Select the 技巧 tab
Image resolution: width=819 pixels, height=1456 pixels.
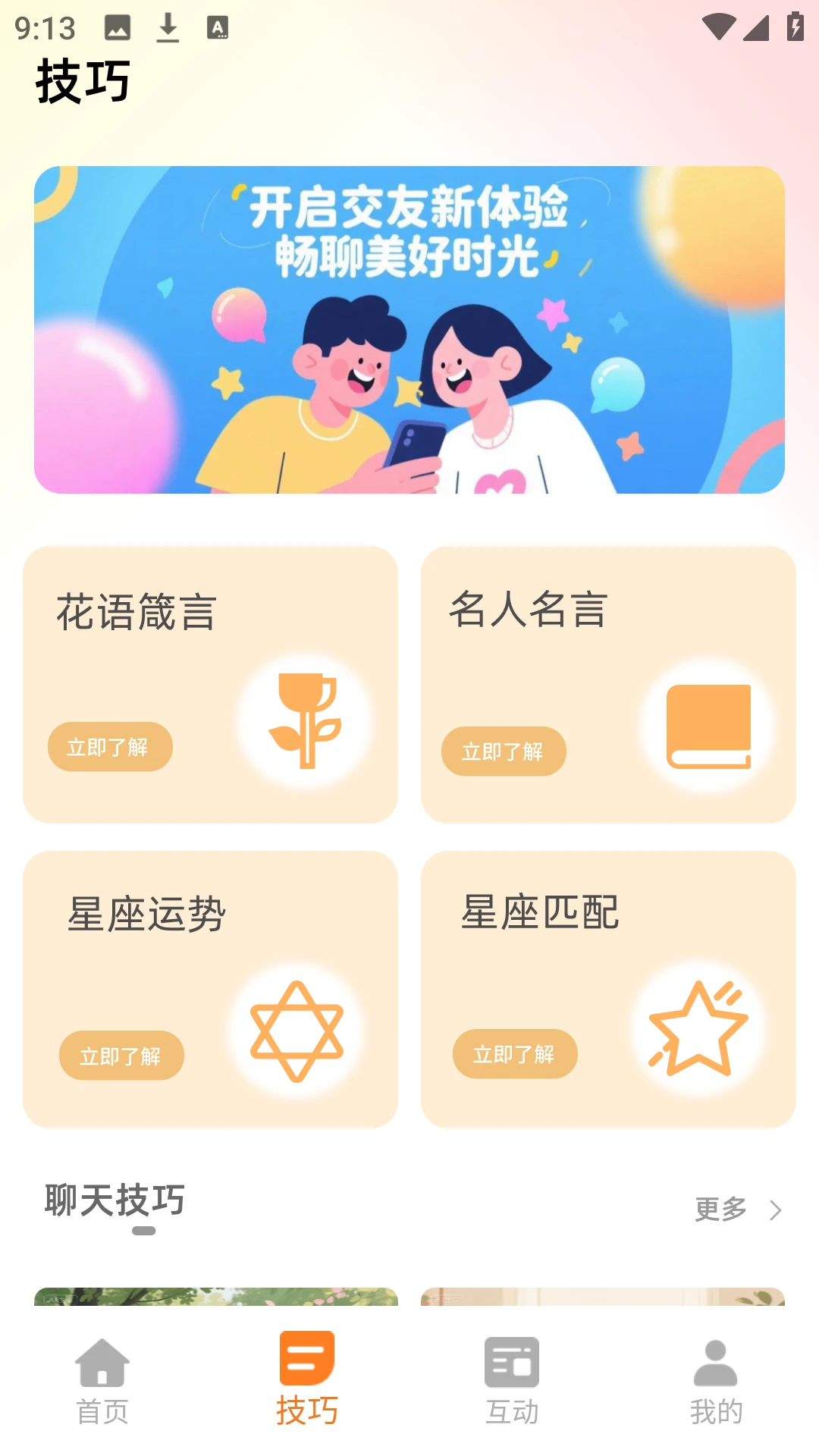[x=307, y=1380]
